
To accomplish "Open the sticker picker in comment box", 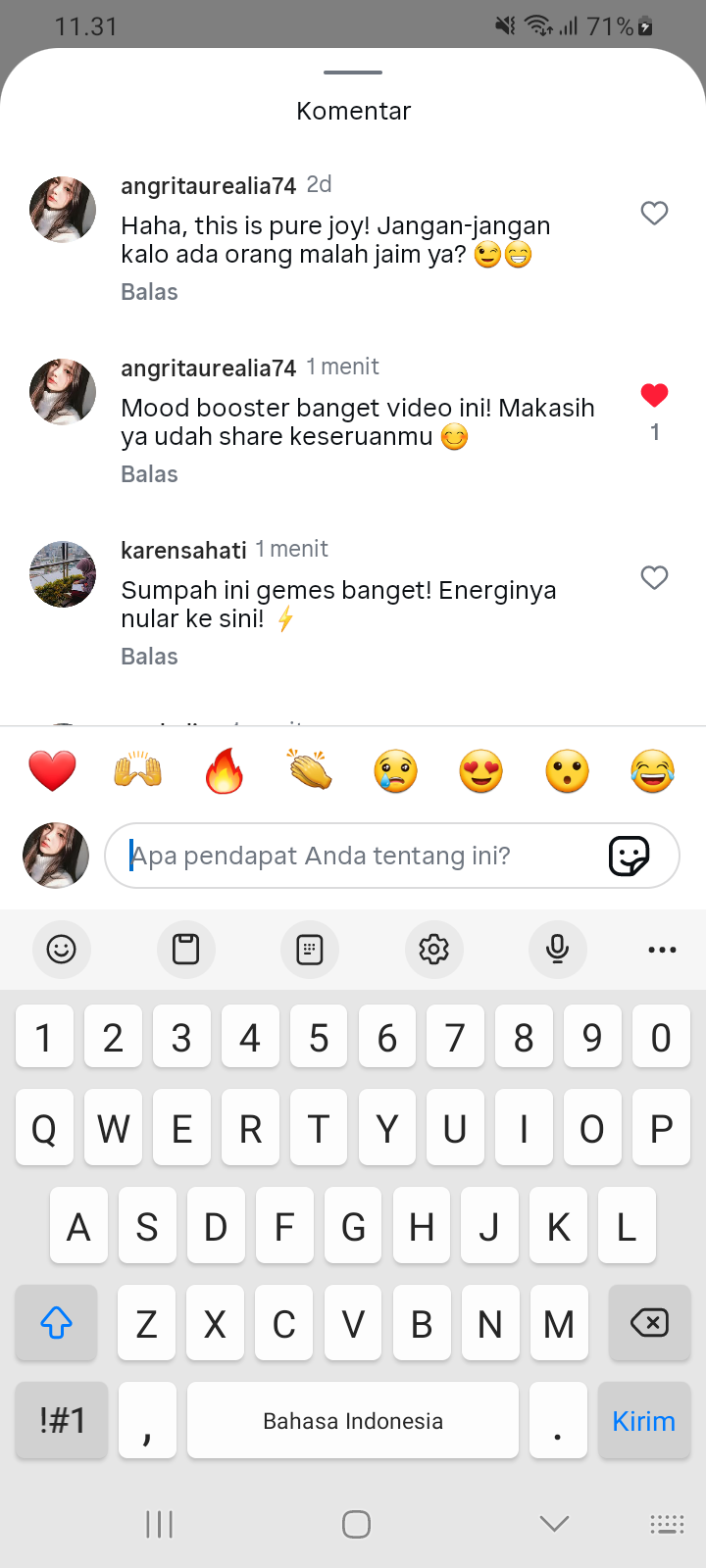I will (x=629, y=856).
